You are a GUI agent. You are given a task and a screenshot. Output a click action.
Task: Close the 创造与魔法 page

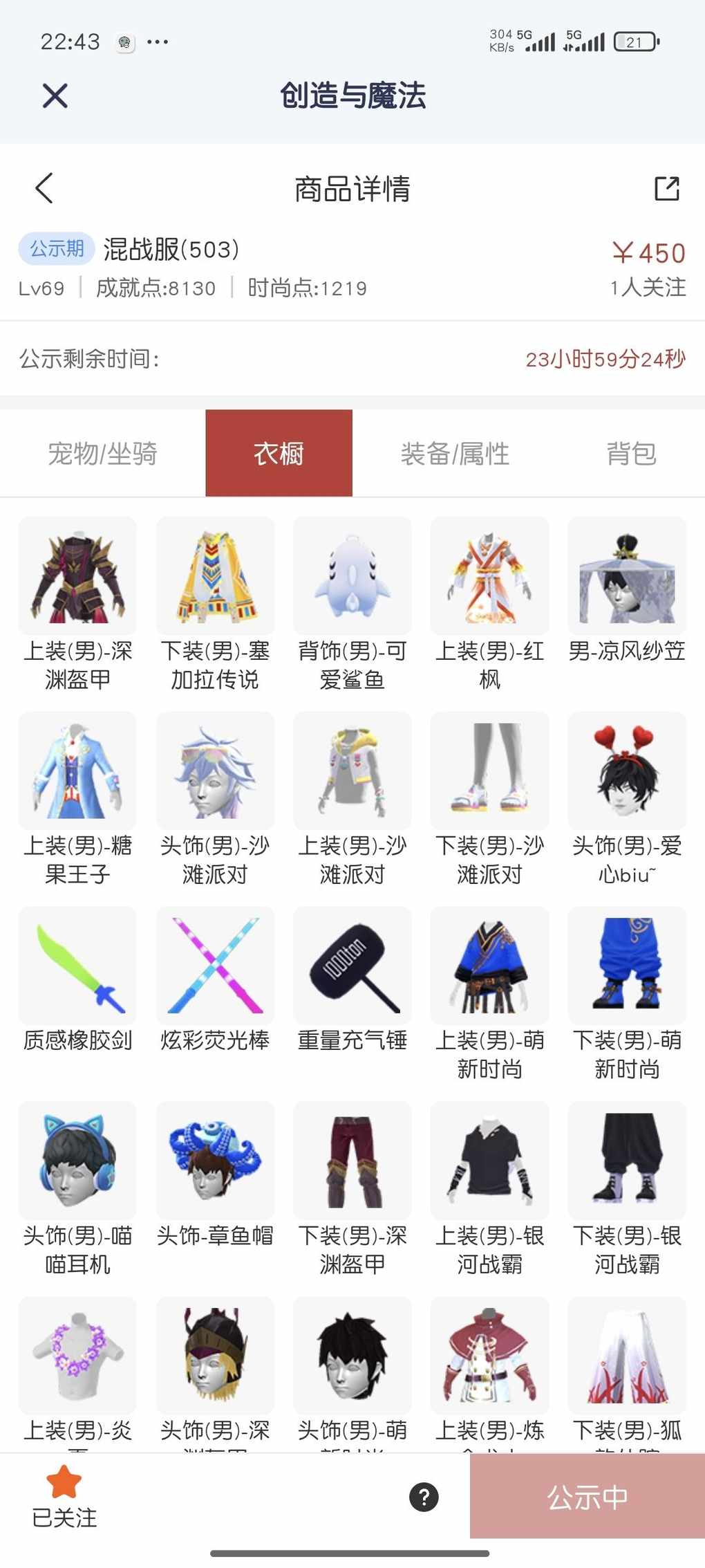55,95
